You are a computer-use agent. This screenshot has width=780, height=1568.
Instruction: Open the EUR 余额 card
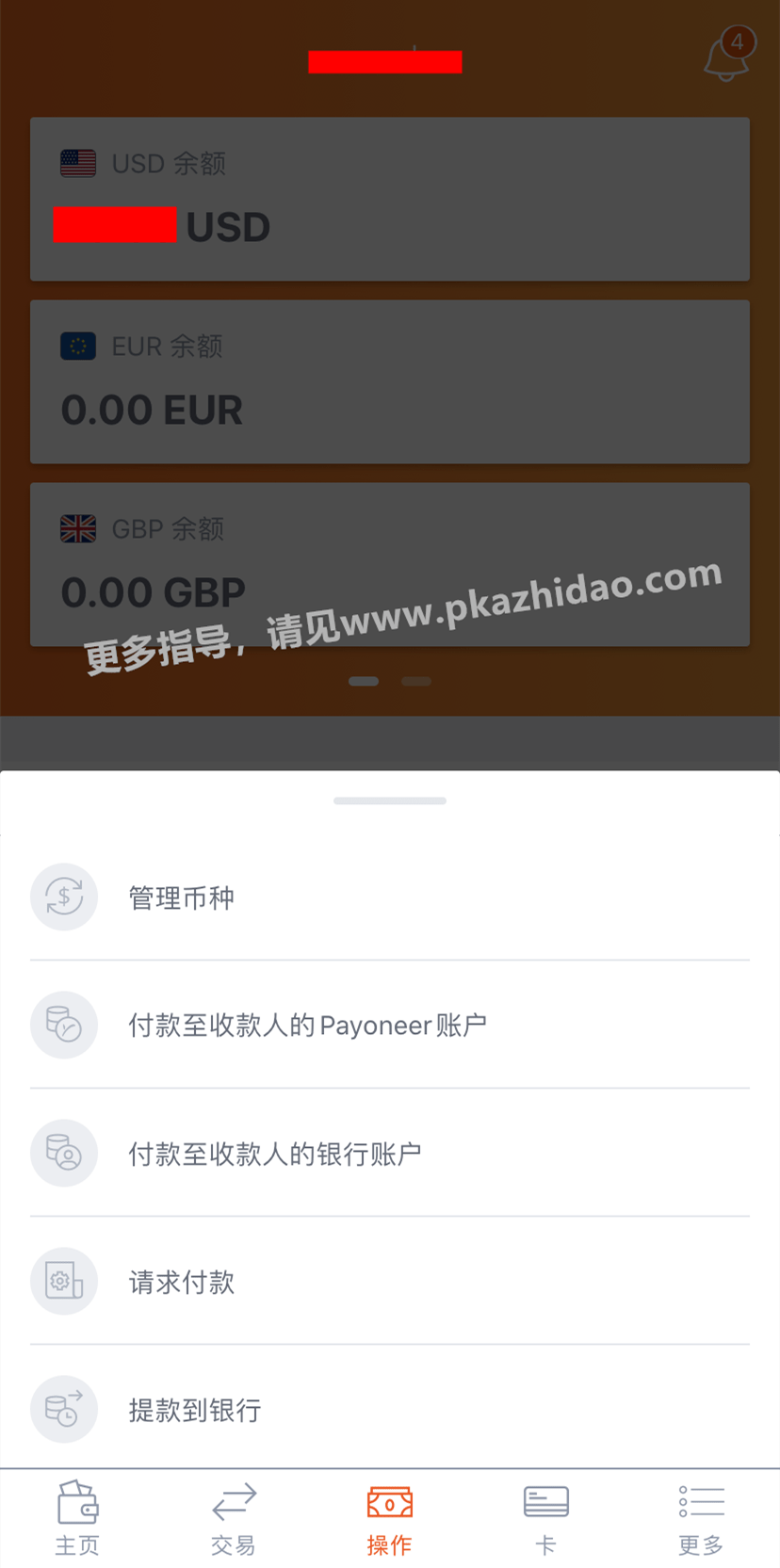[390, 381]
